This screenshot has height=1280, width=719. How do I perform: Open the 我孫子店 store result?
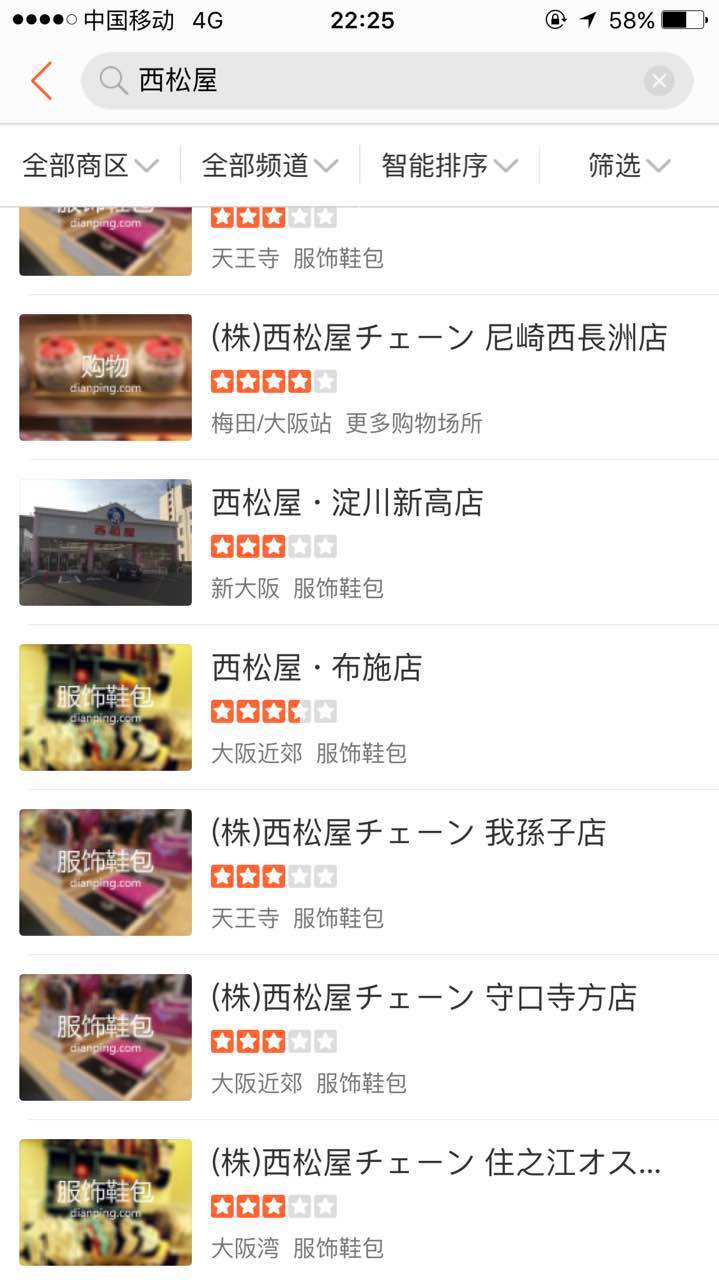pos(408,833)
